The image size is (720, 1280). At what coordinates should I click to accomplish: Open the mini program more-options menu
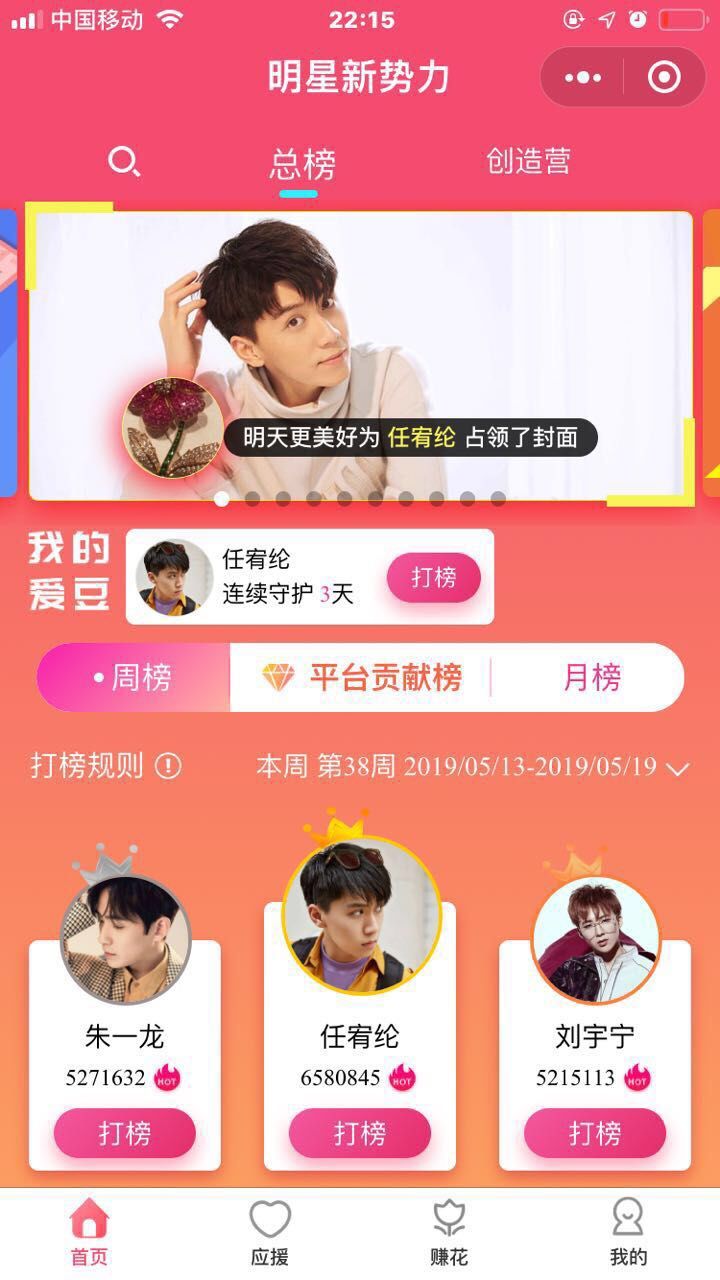coord(583,78)
